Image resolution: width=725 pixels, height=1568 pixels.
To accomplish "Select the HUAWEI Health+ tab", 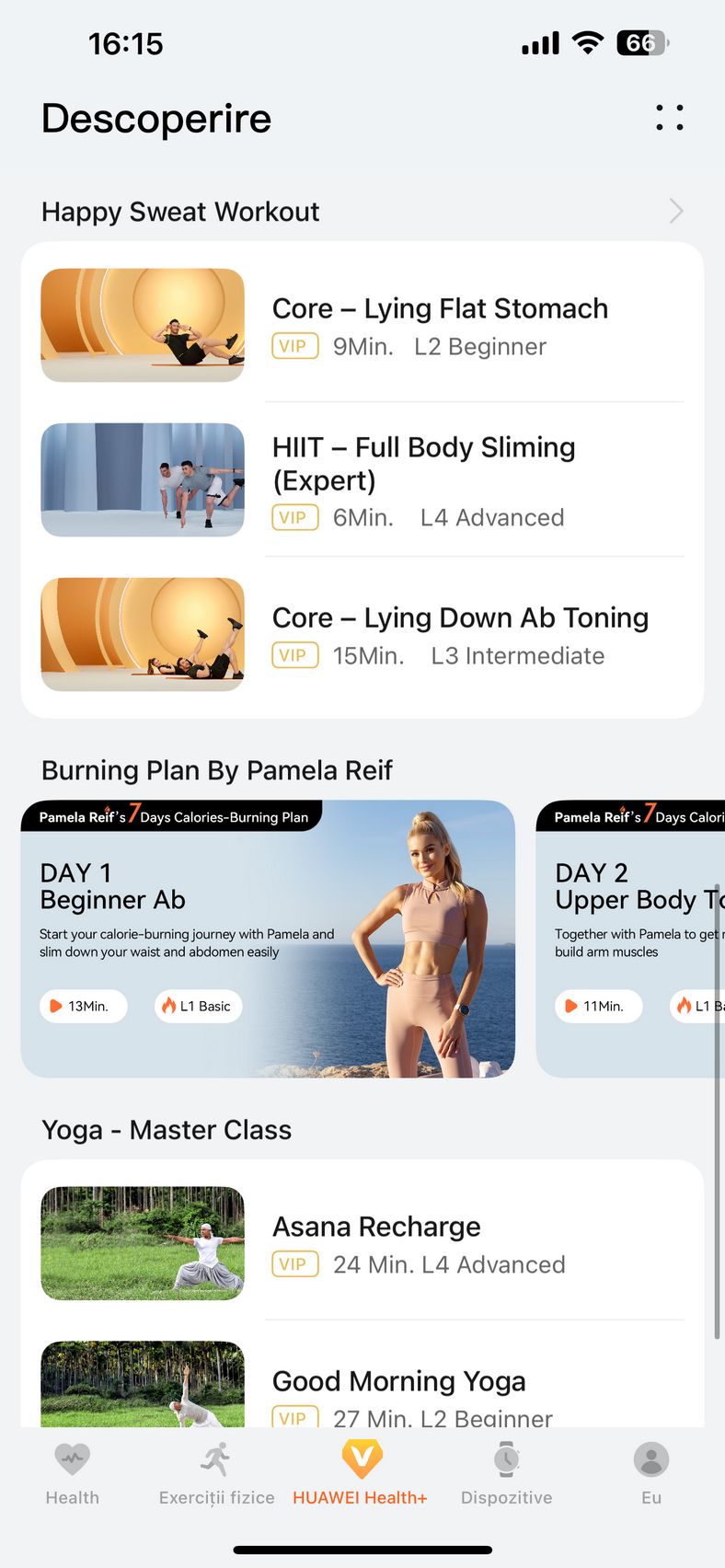I will 361,1474.
